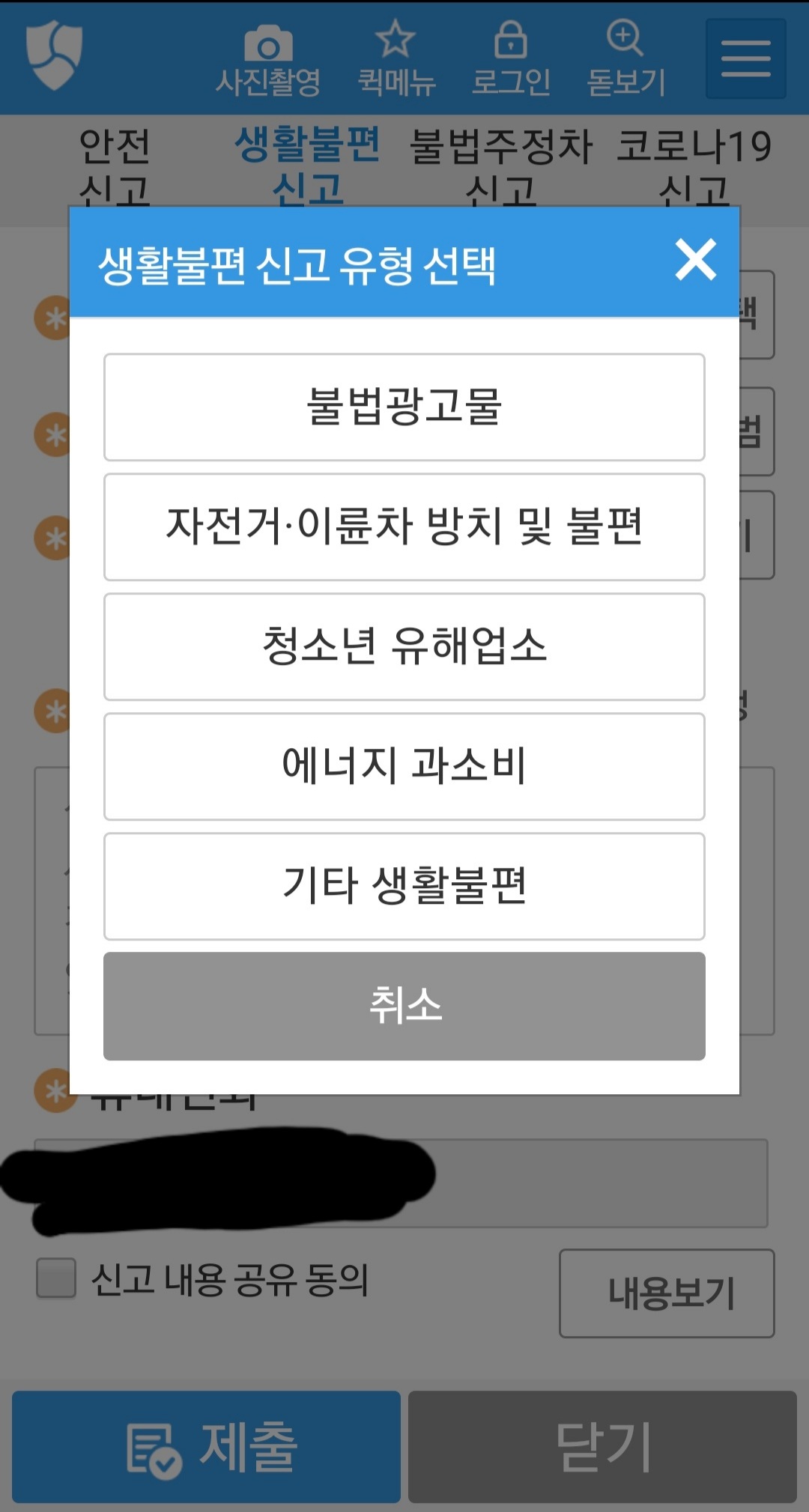
Task: Check 신고 내용 공유 동의 box
Action: tap(57, 1278)
